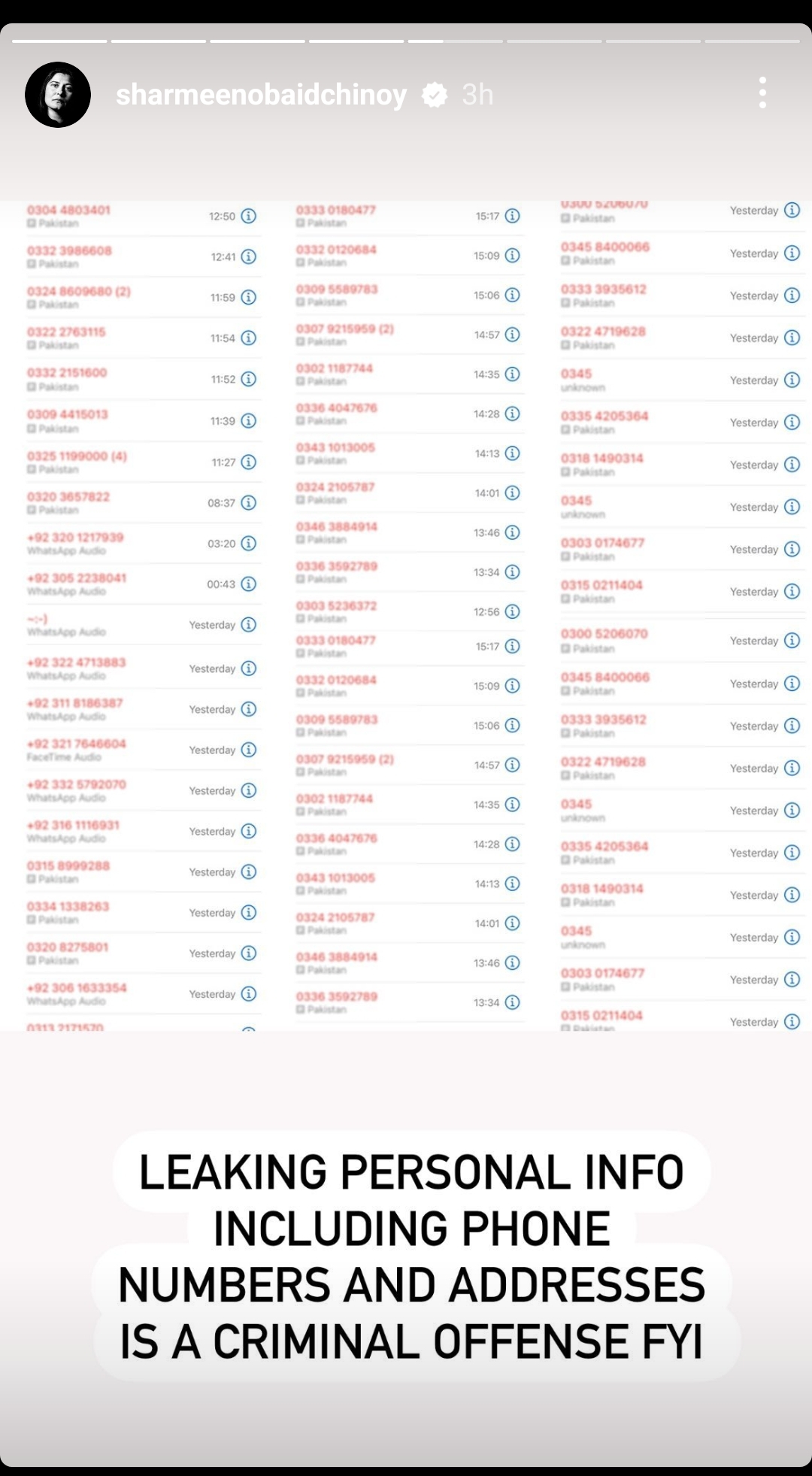Screen dimensions: 812x1476
Task: Open sharmeenobaidchinoy's profile picture
Action: 58,95
